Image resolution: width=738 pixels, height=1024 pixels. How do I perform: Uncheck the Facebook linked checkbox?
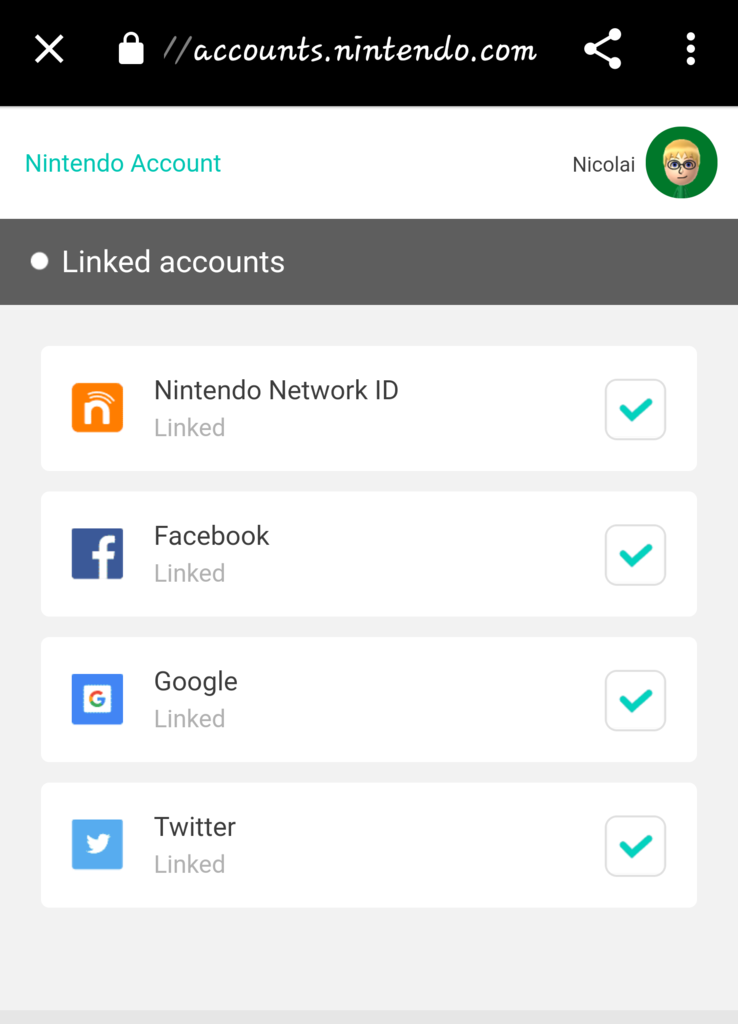pyautogui.click(x=635, y=555)
